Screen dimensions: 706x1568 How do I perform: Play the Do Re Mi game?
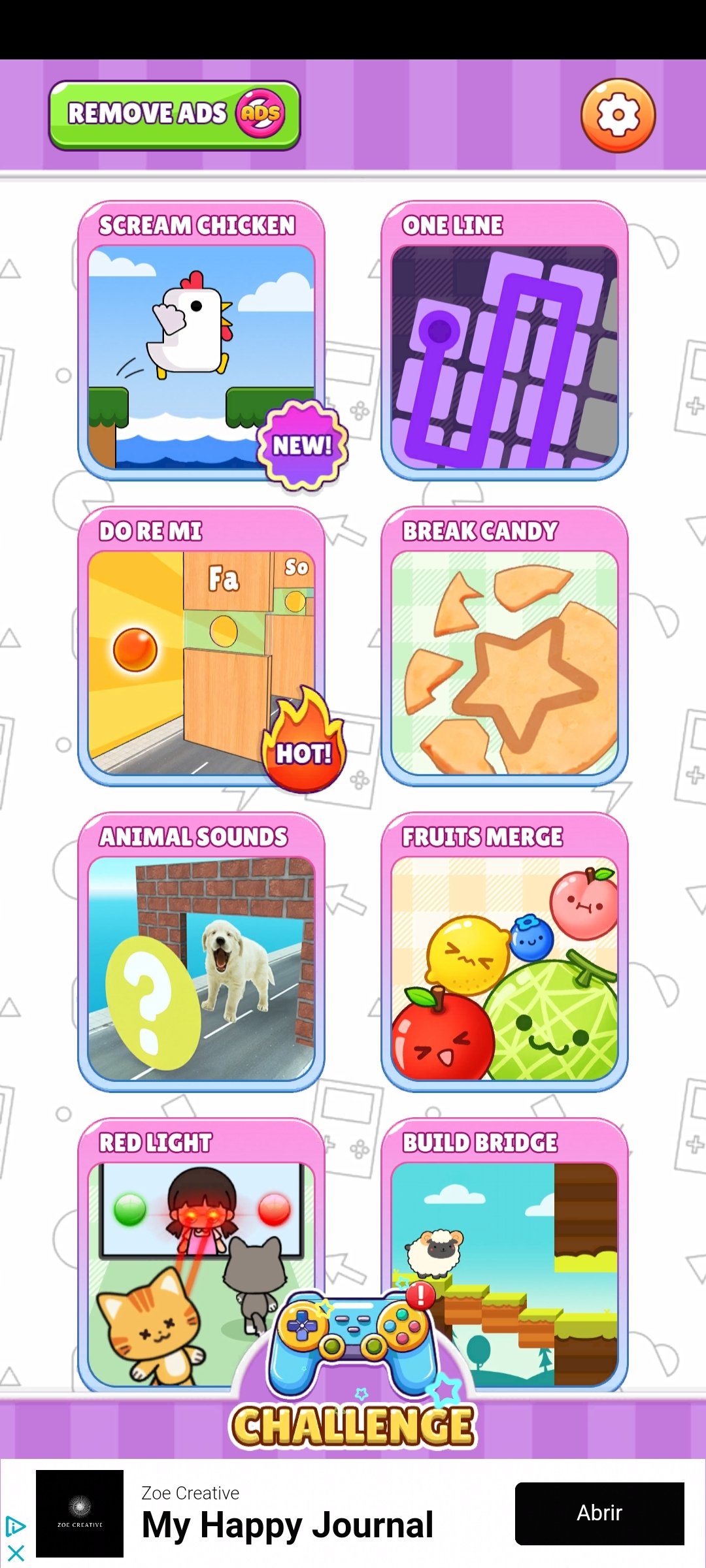click(x=201, y=646)
